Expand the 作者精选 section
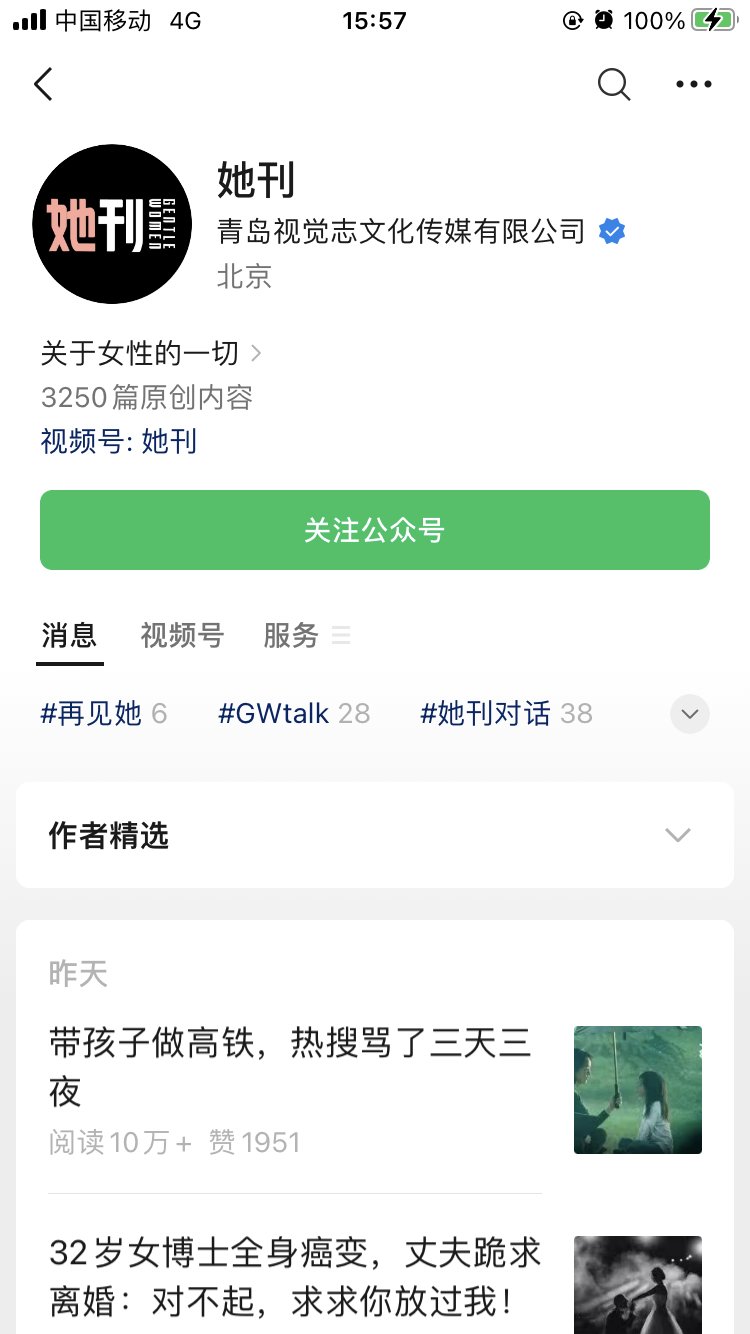The width and height of the screenshot is (750, 1334). click(x=375, y=835)
